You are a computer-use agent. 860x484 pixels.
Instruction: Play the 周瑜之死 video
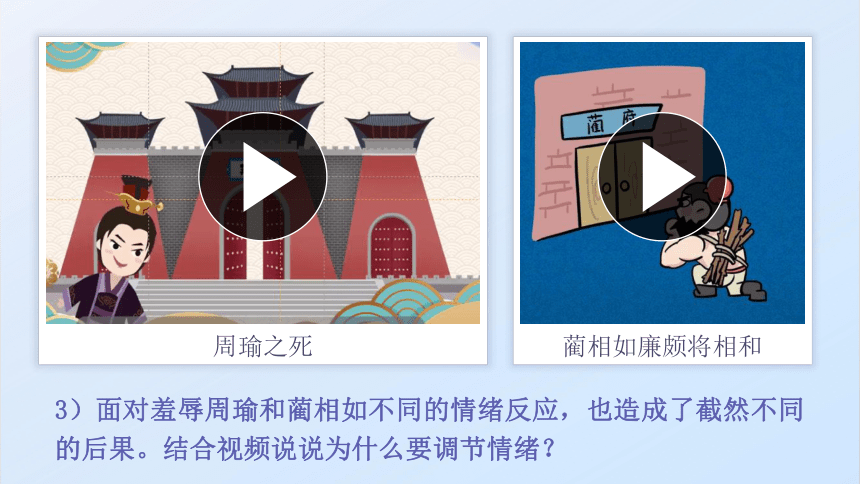(263, 177)
